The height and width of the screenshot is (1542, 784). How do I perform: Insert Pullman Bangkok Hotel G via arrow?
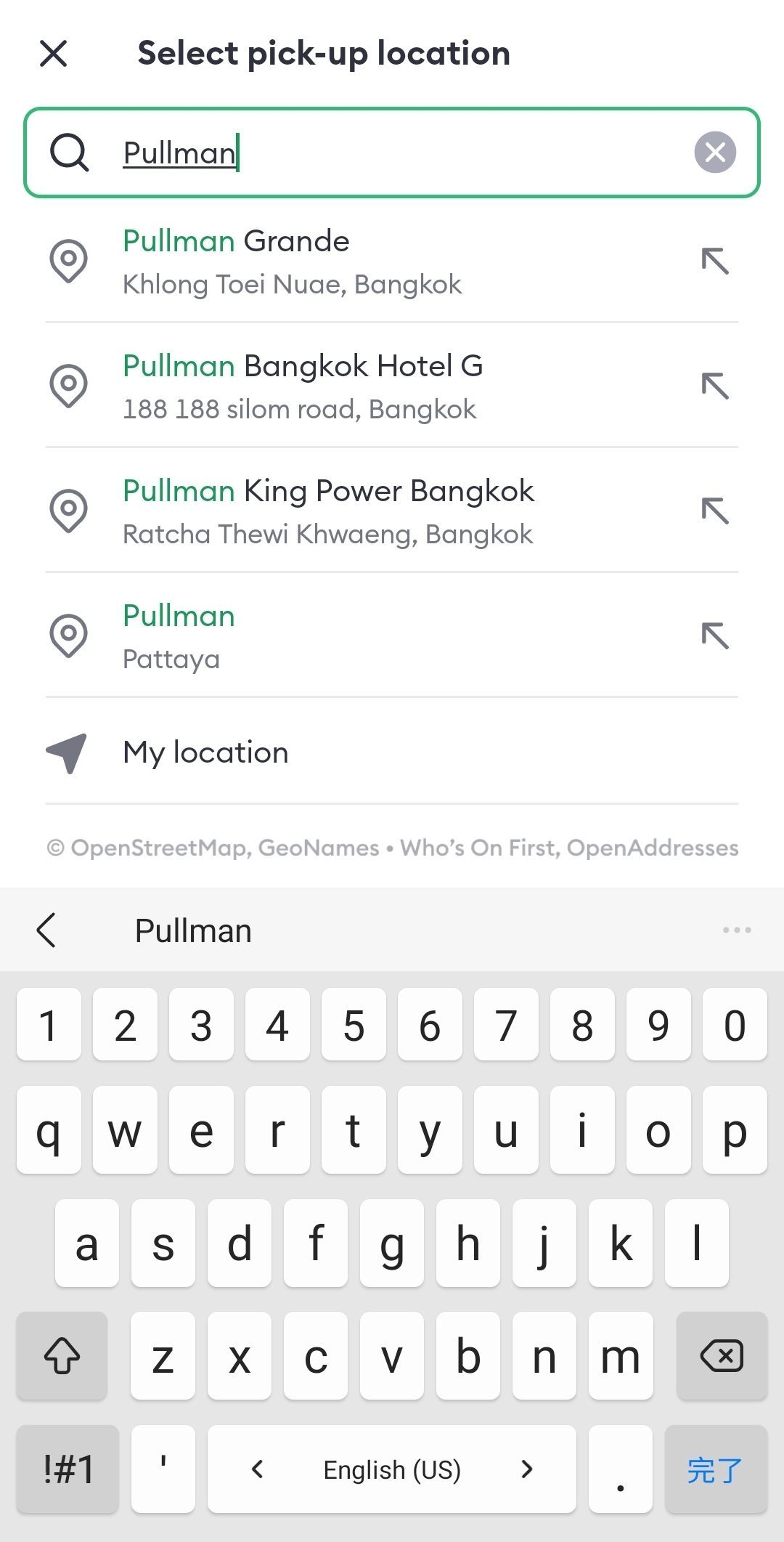click(715, 386)
